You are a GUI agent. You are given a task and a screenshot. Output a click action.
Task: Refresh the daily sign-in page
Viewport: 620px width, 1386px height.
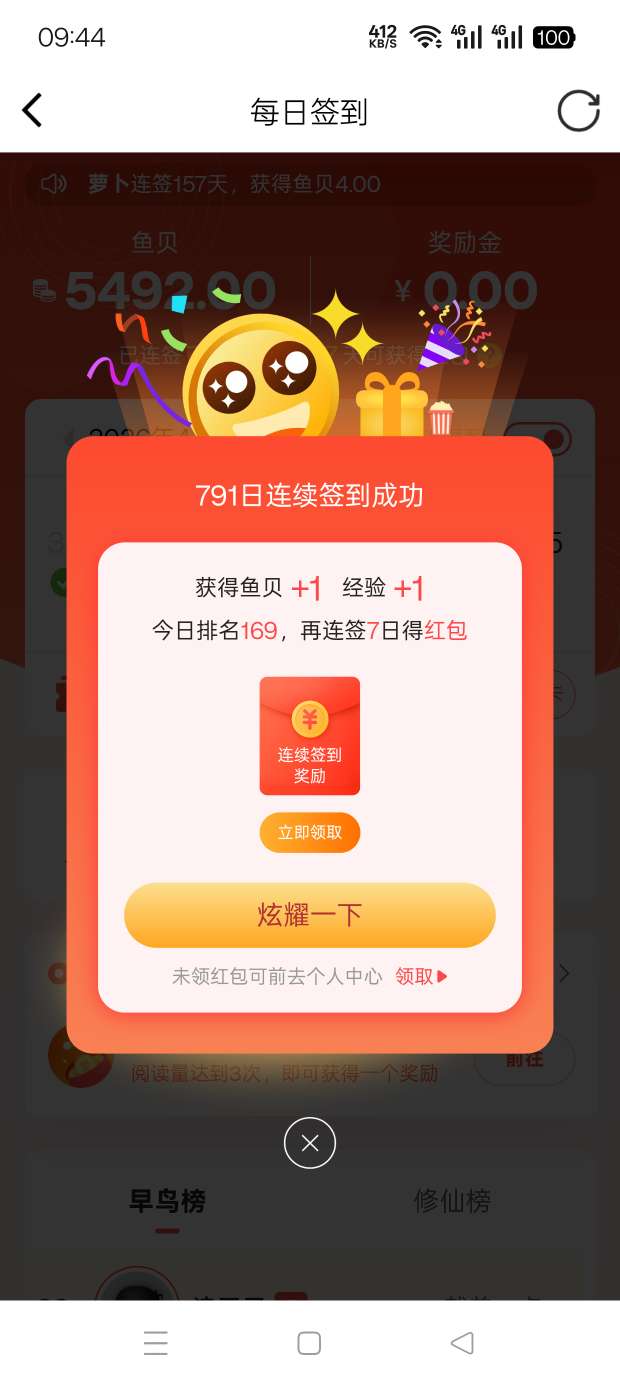click(578, 111)
